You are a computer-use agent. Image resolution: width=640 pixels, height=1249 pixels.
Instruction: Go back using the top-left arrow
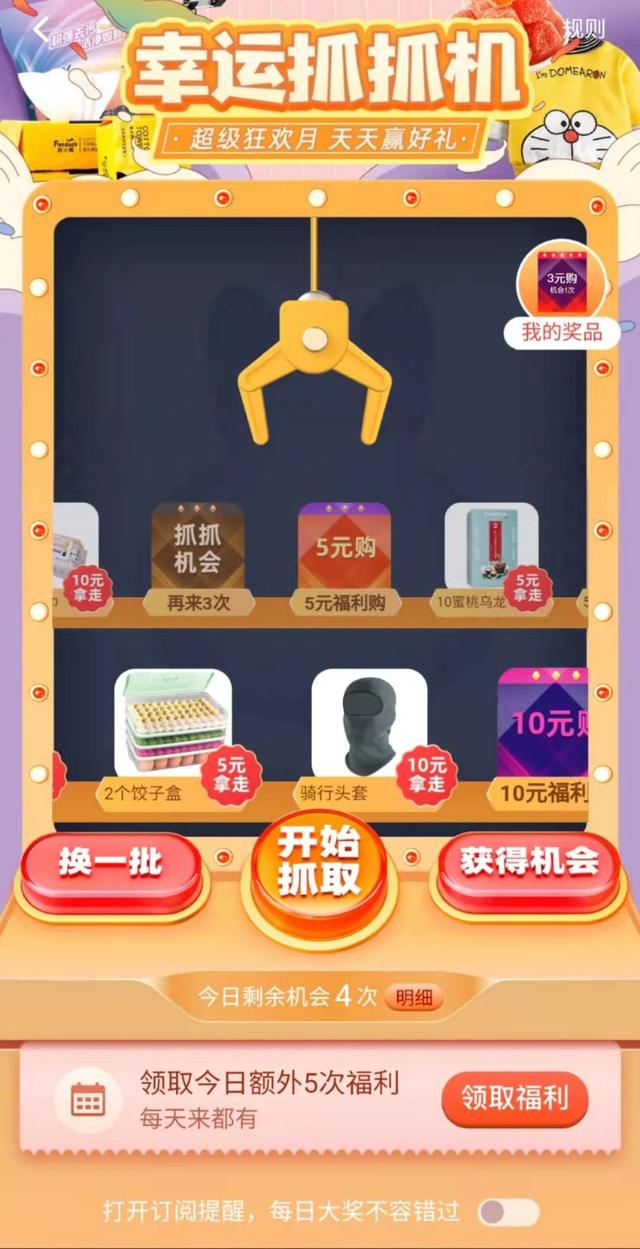[x=42, y=29]
